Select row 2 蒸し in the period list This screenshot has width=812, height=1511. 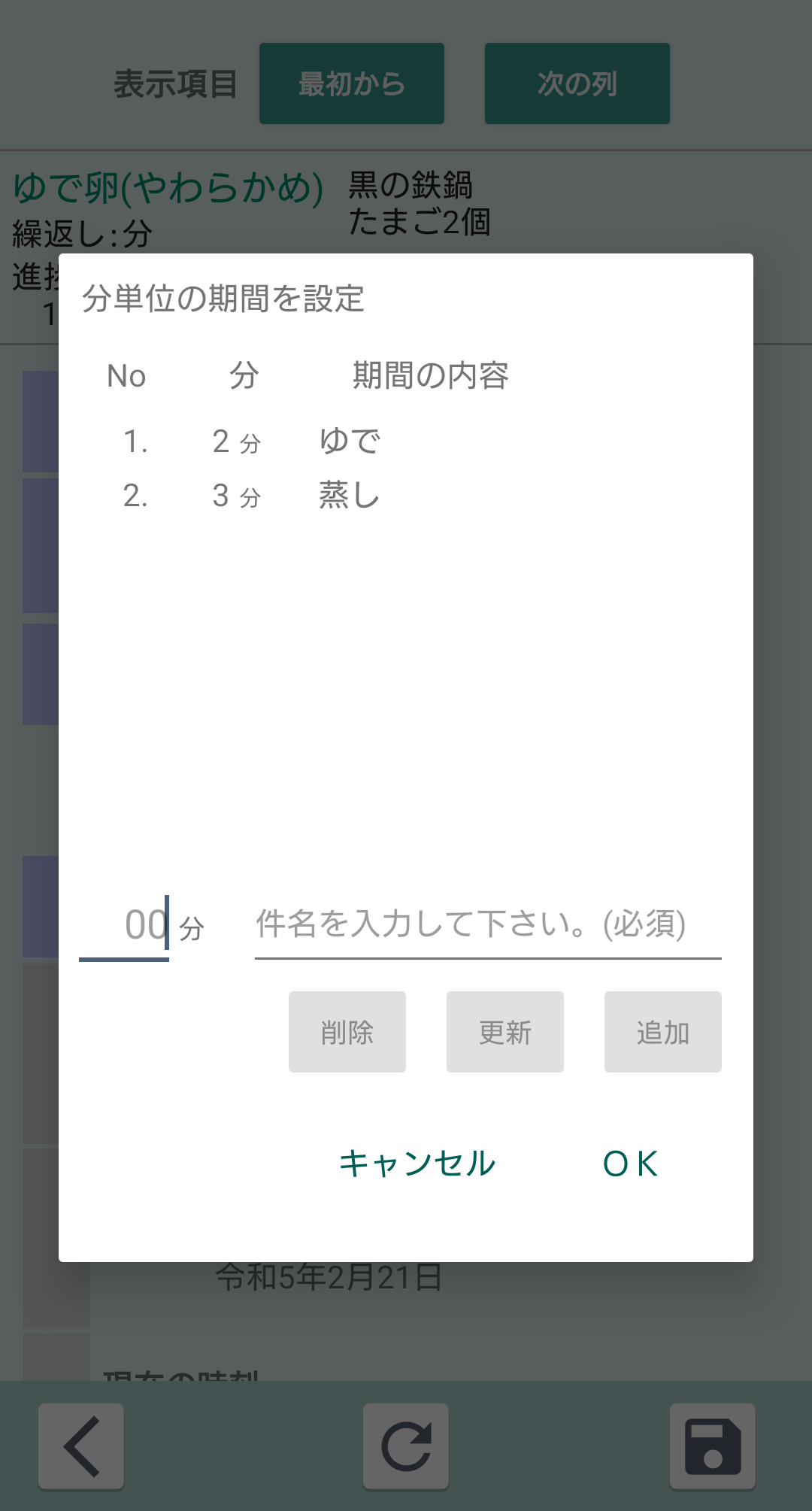pos(349,496)
